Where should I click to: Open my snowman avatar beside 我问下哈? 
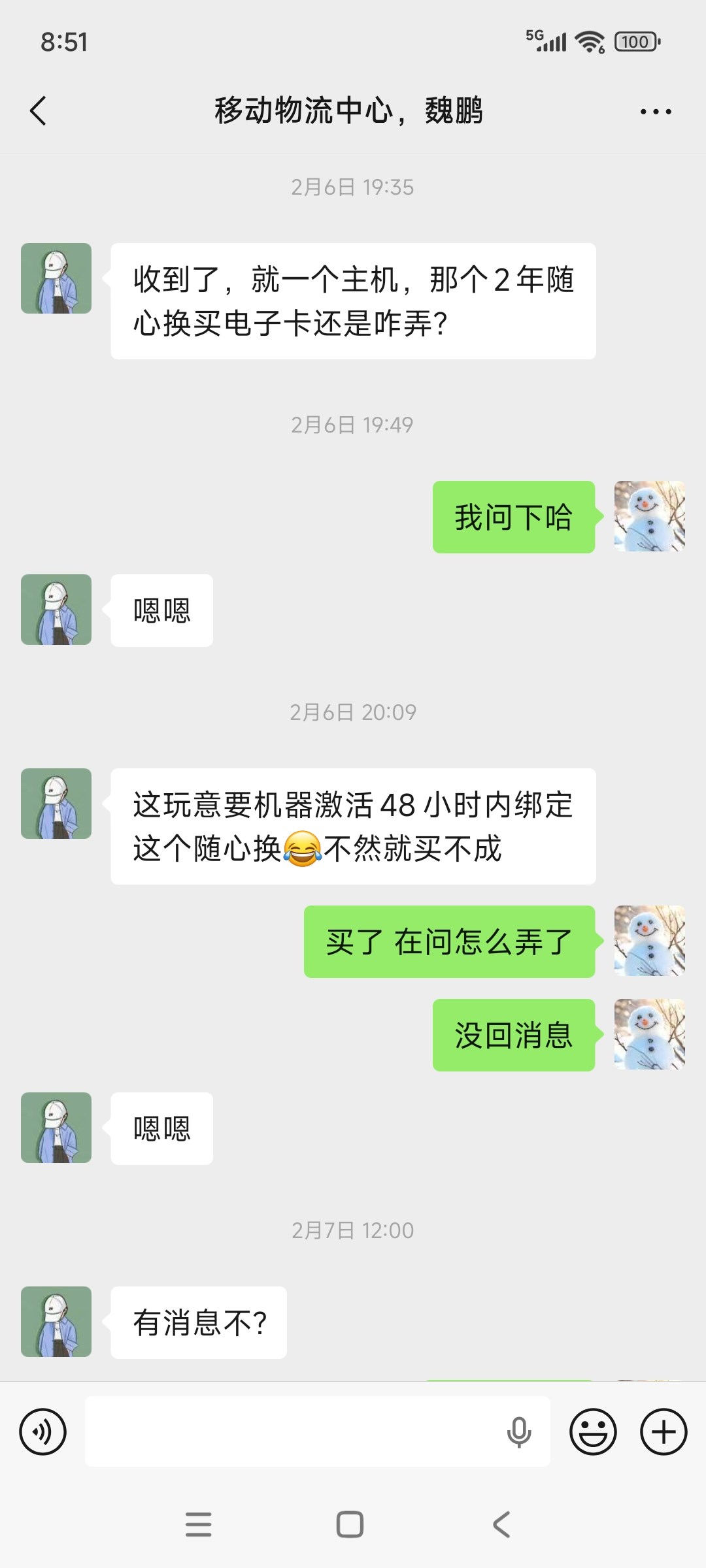point(649,516)
